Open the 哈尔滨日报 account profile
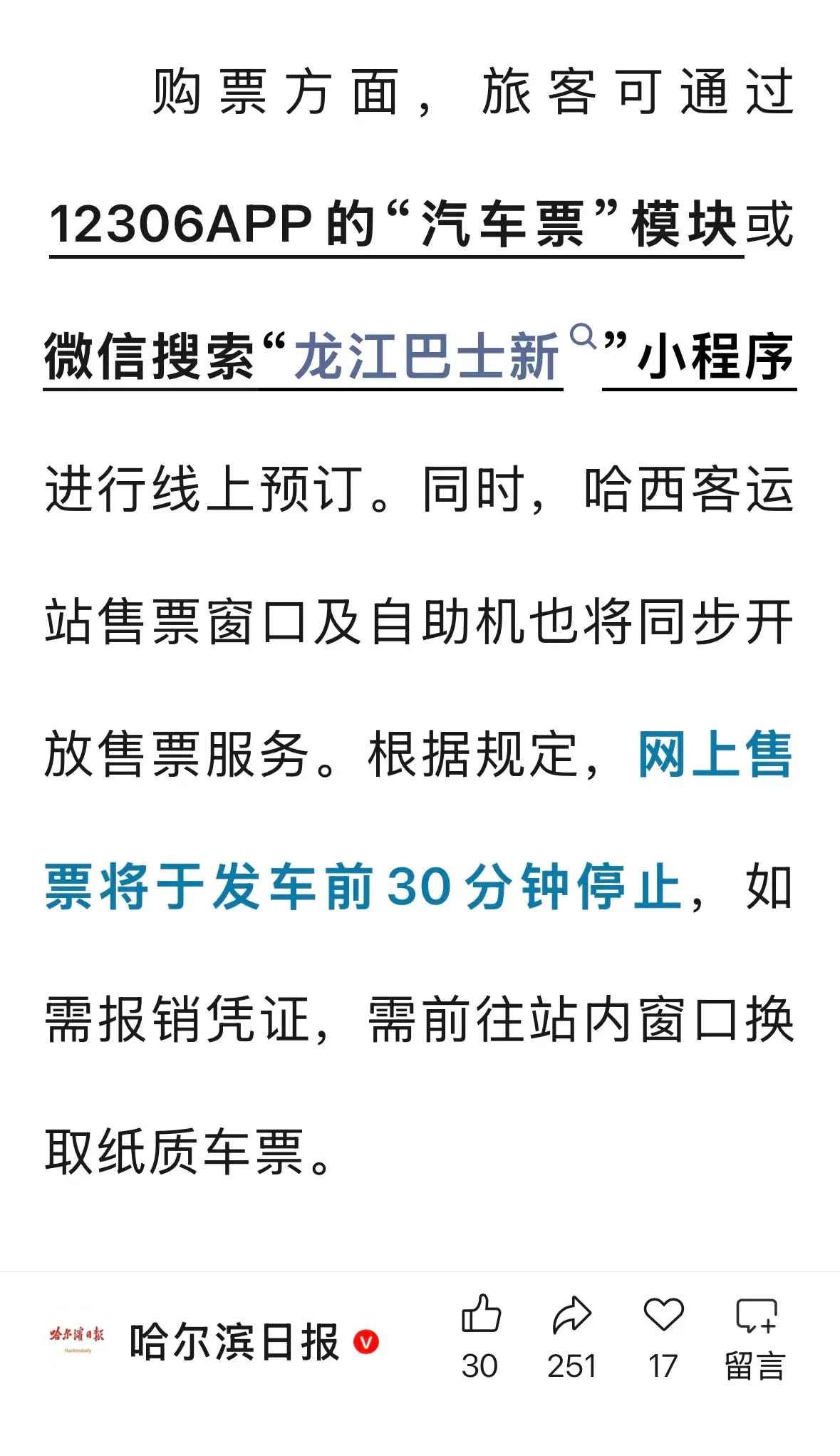 tap(234, 1342)
